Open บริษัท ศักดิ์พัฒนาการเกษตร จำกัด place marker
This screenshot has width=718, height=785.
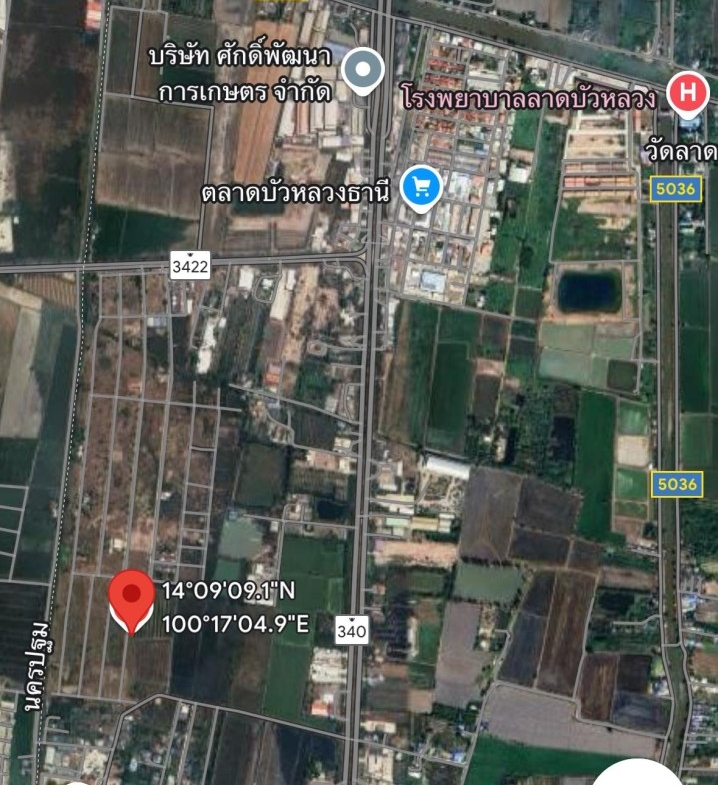coord(364,70)
